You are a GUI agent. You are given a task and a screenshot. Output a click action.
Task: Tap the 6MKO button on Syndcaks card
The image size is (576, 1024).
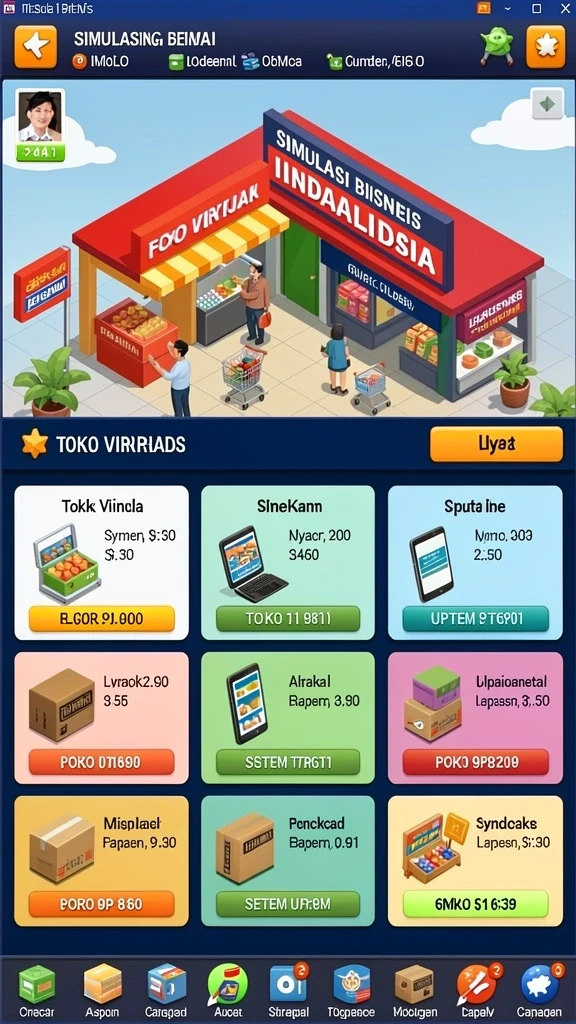tap(475, 904)
